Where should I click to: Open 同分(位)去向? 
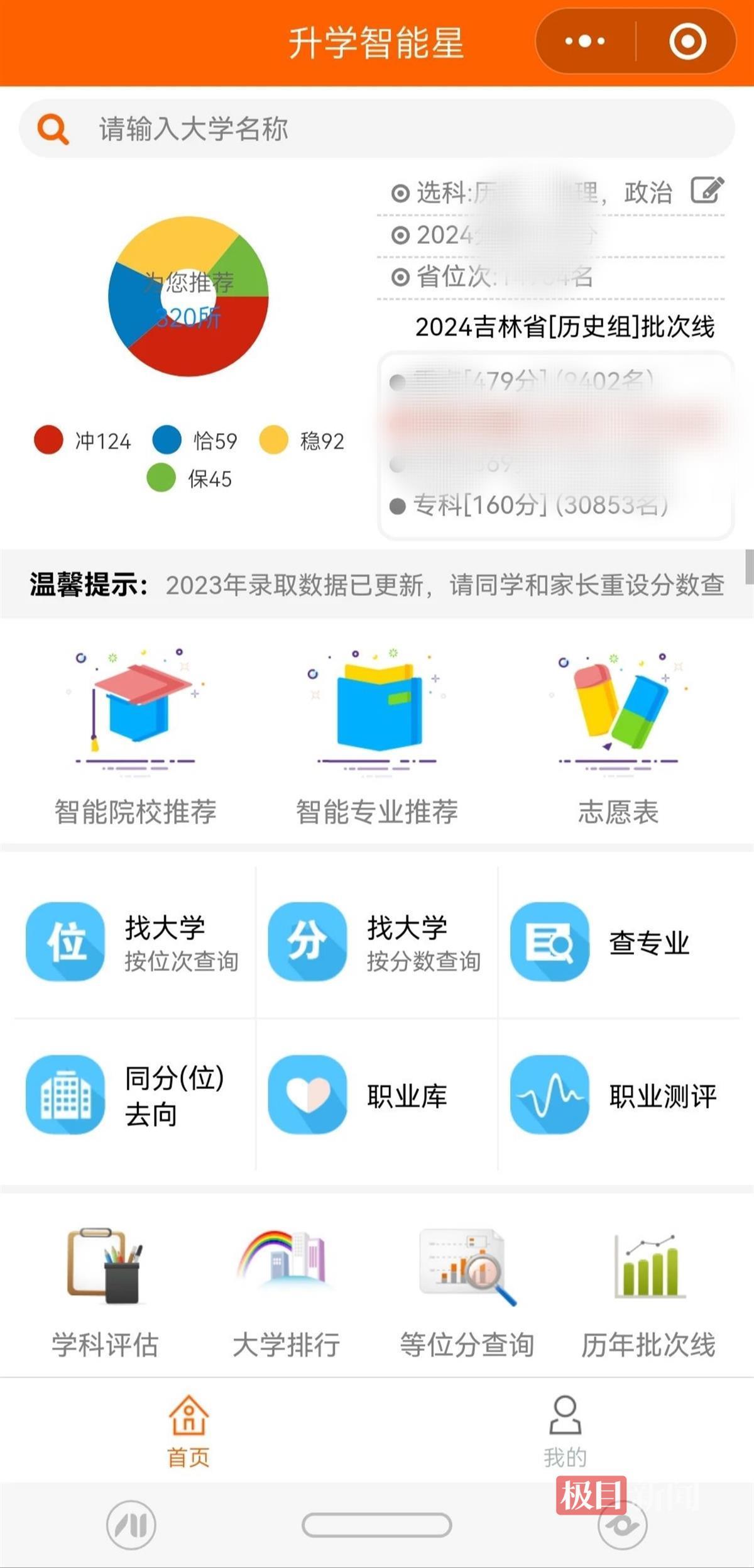click(x=133, y=1095)
